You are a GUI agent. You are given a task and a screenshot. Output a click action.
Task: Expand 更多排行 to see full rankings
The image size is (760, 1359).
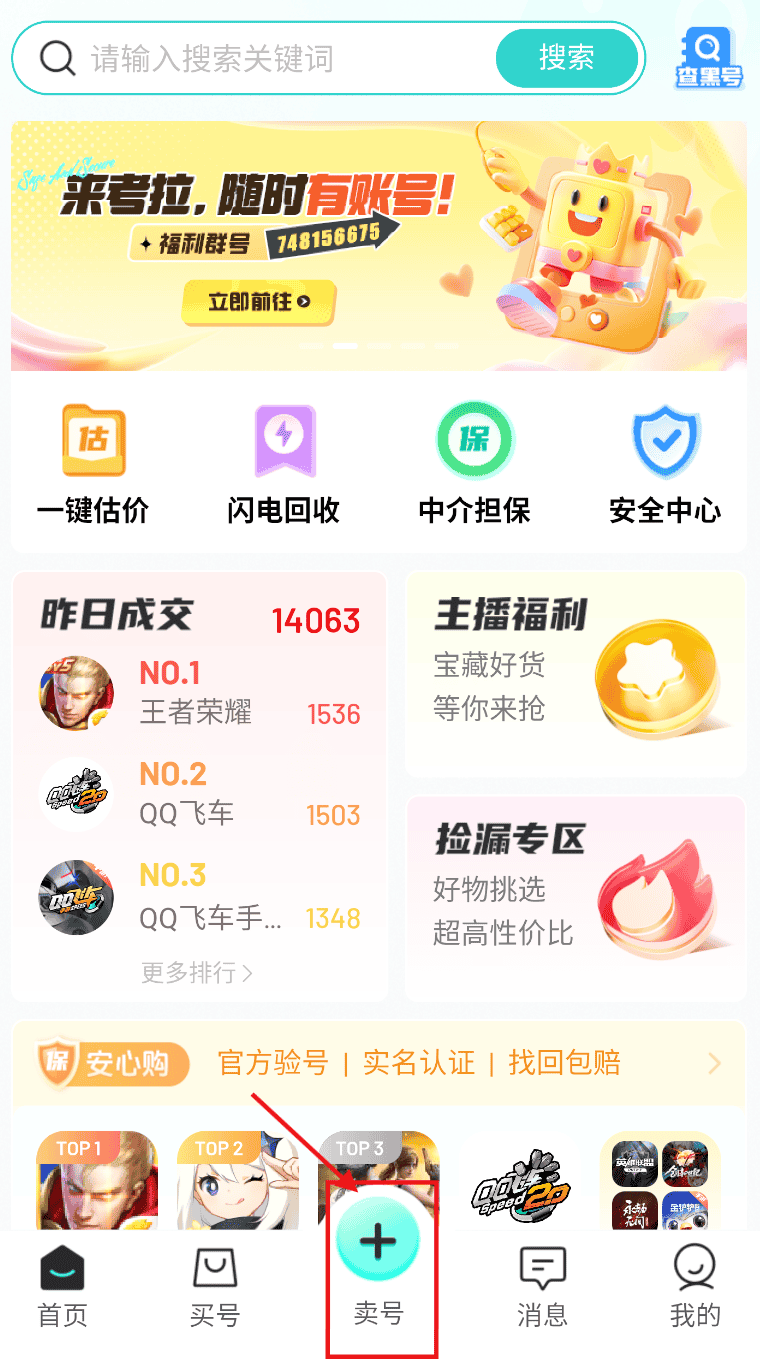(x=197, y=974)
